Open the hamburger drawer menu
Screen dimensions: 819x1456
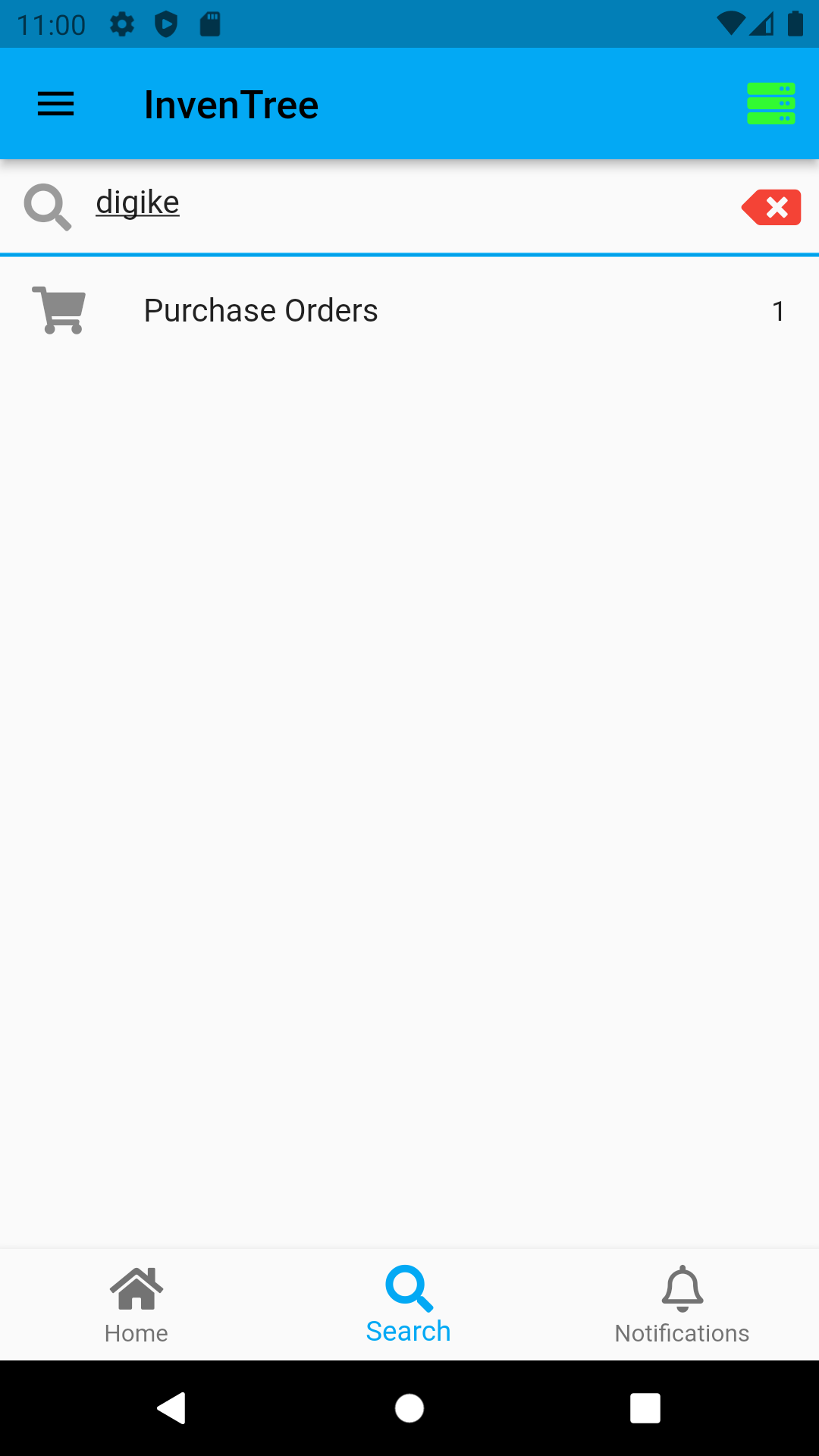click(56, 104)
